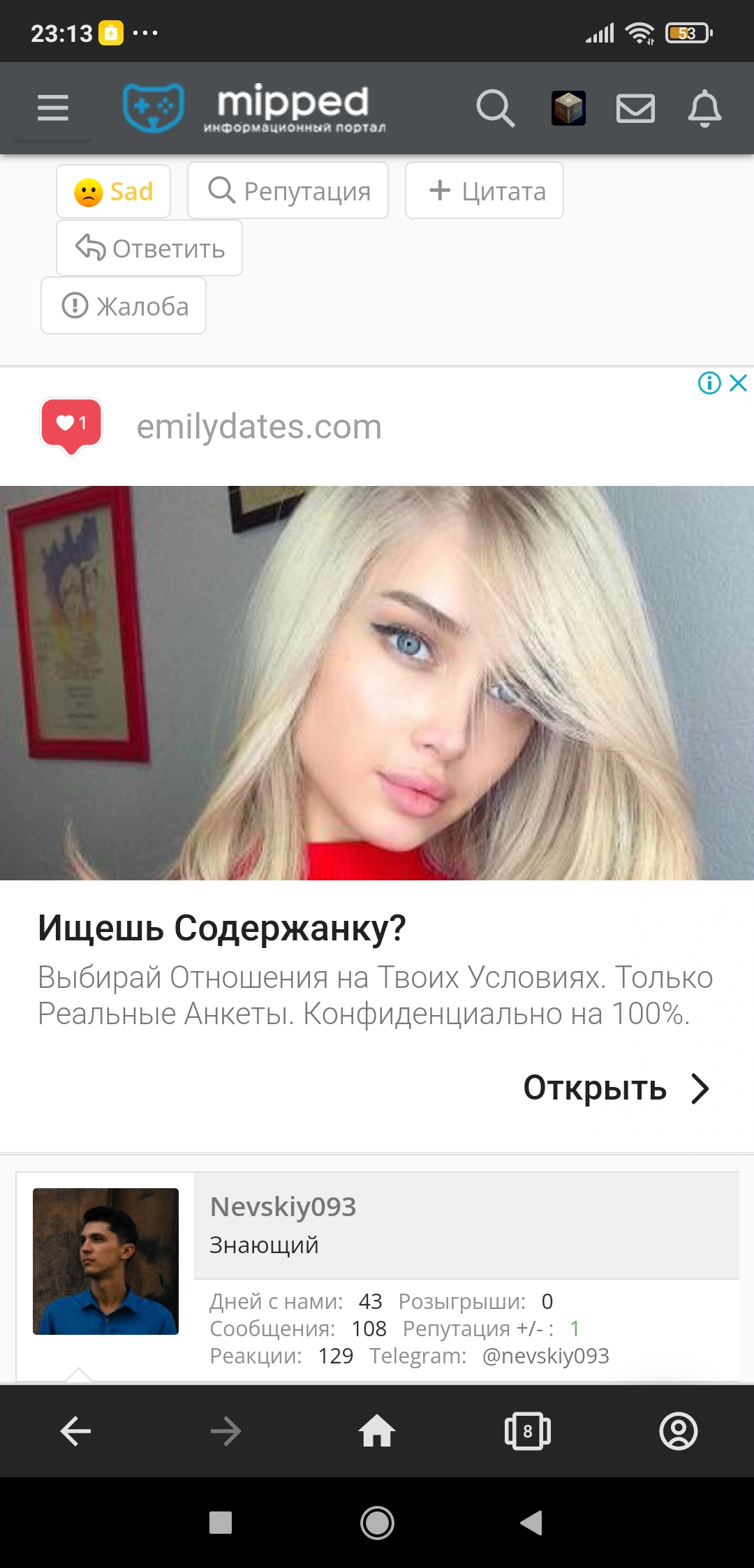The height and width of the screenshot is (1568, 754).
Task: Tap Открыть on the ad
Action: click(616, 1088)
